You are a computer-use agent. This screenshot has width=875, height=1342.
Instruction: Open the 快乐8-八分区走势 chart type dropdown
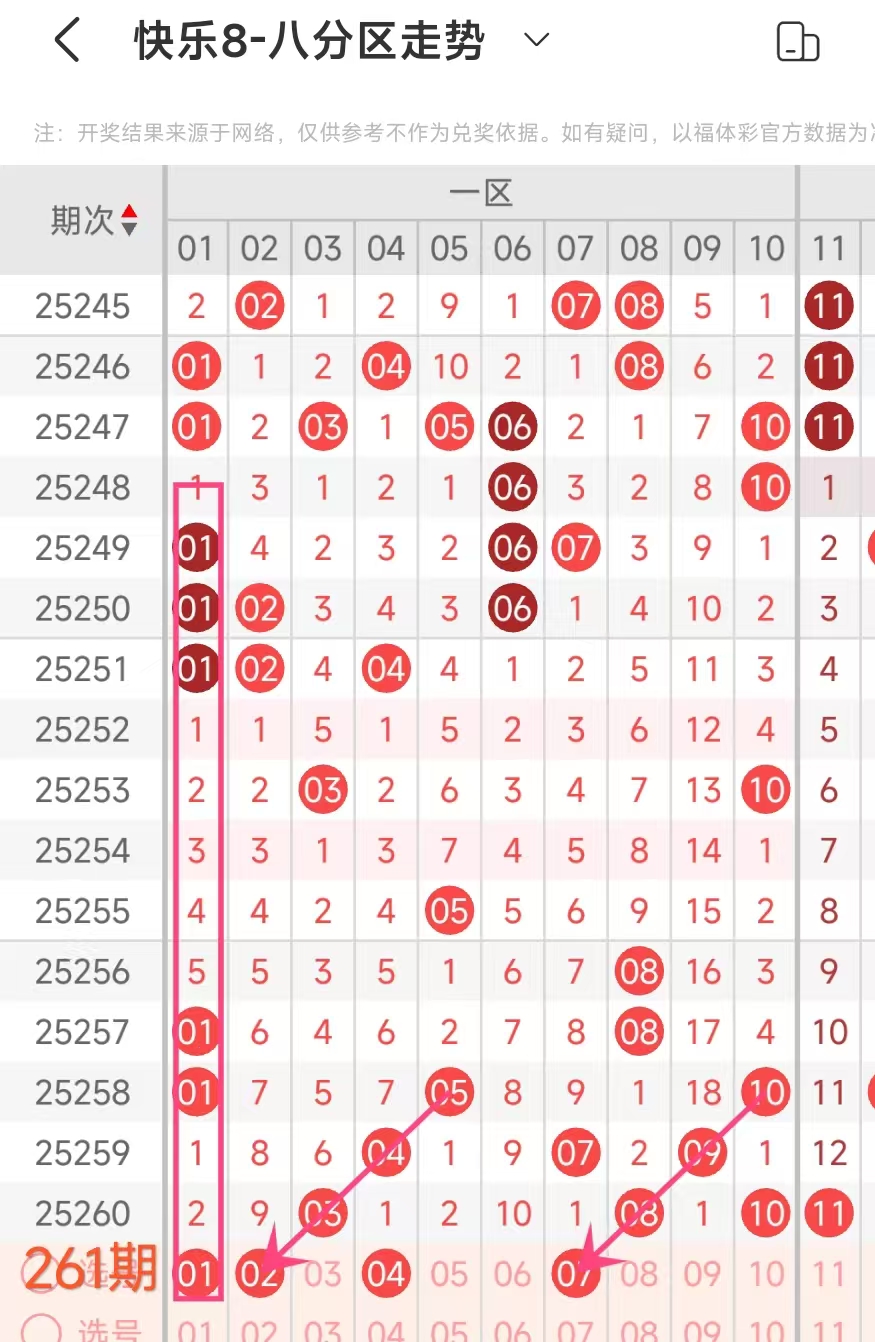537,41
